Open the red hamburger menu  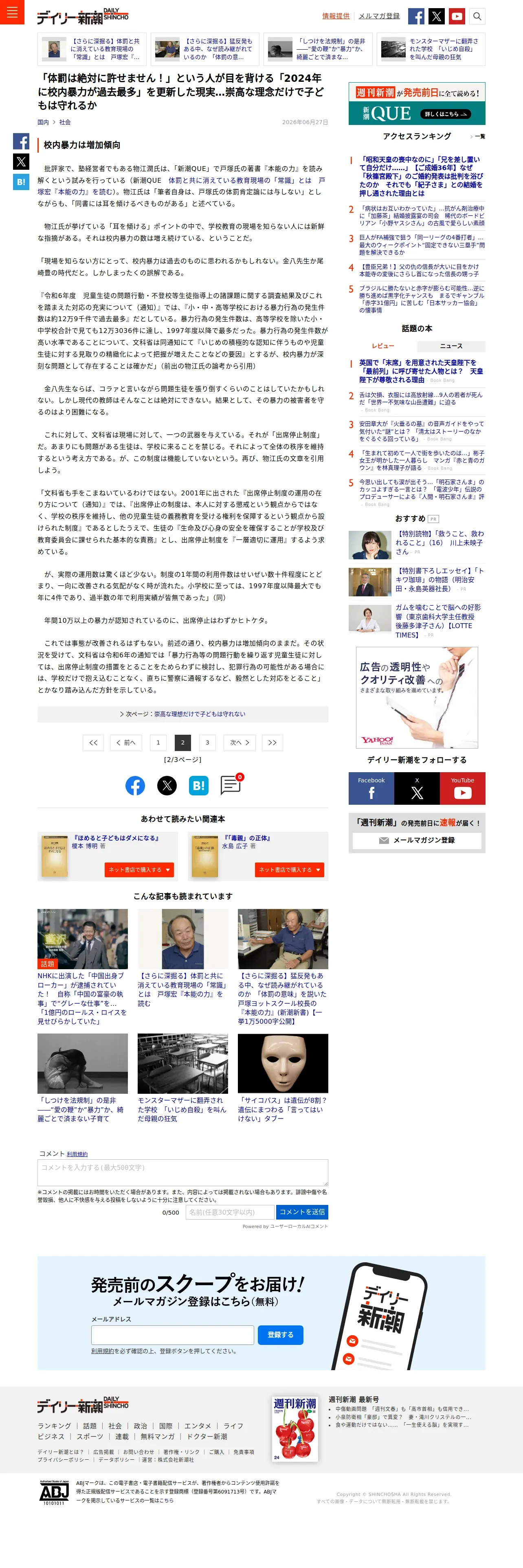coord(11,11)
